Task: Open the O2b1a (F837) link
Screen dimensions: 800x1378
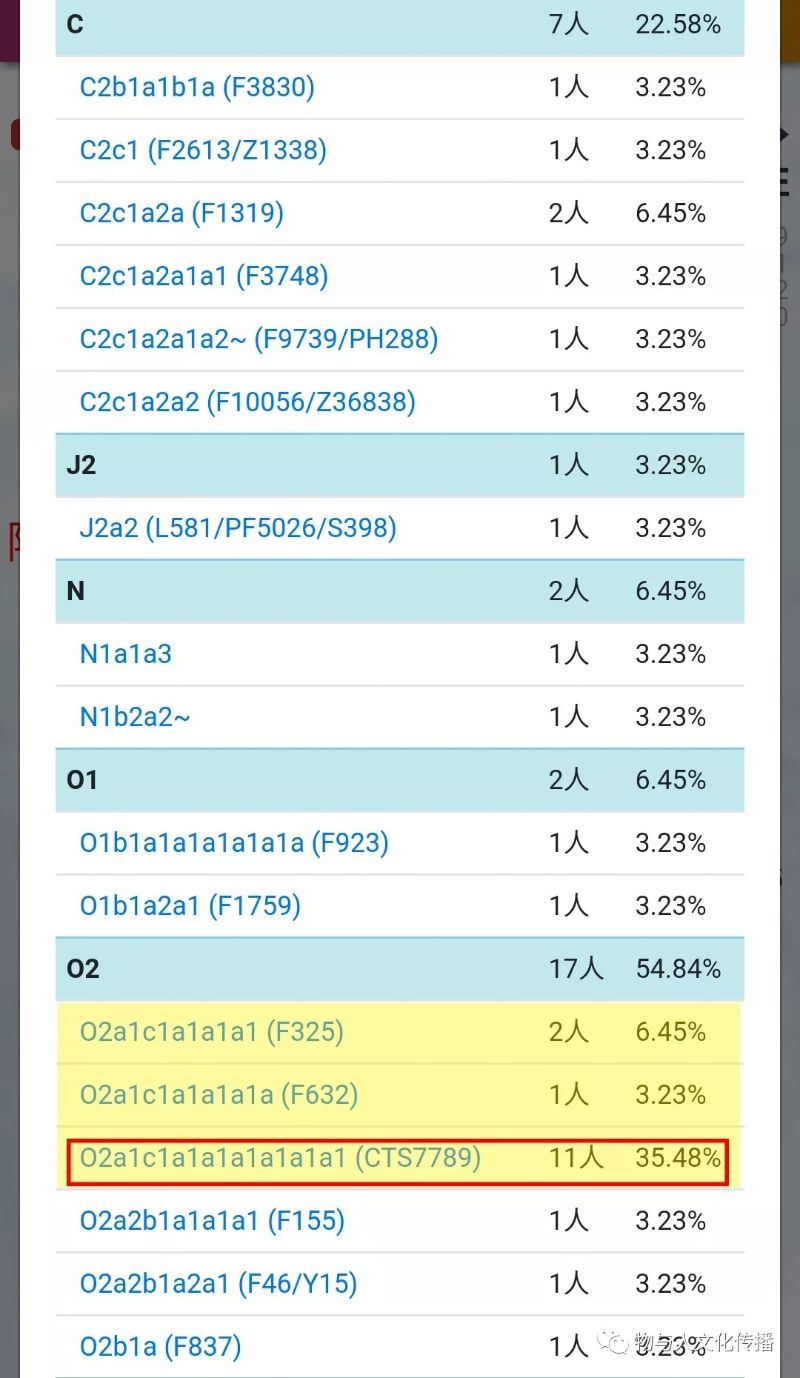Action: (160, 1348)
